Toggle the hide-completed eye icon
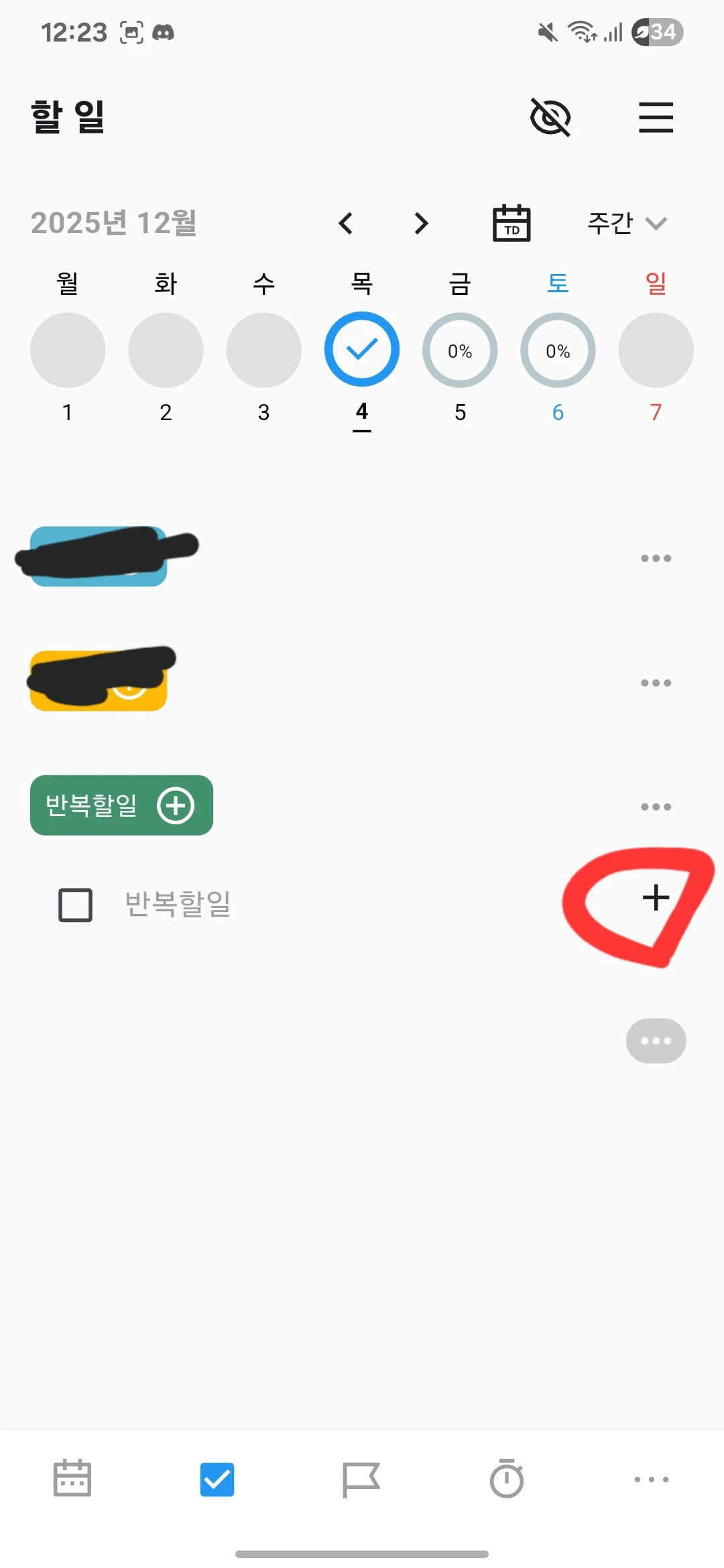 tap(550, 117)
